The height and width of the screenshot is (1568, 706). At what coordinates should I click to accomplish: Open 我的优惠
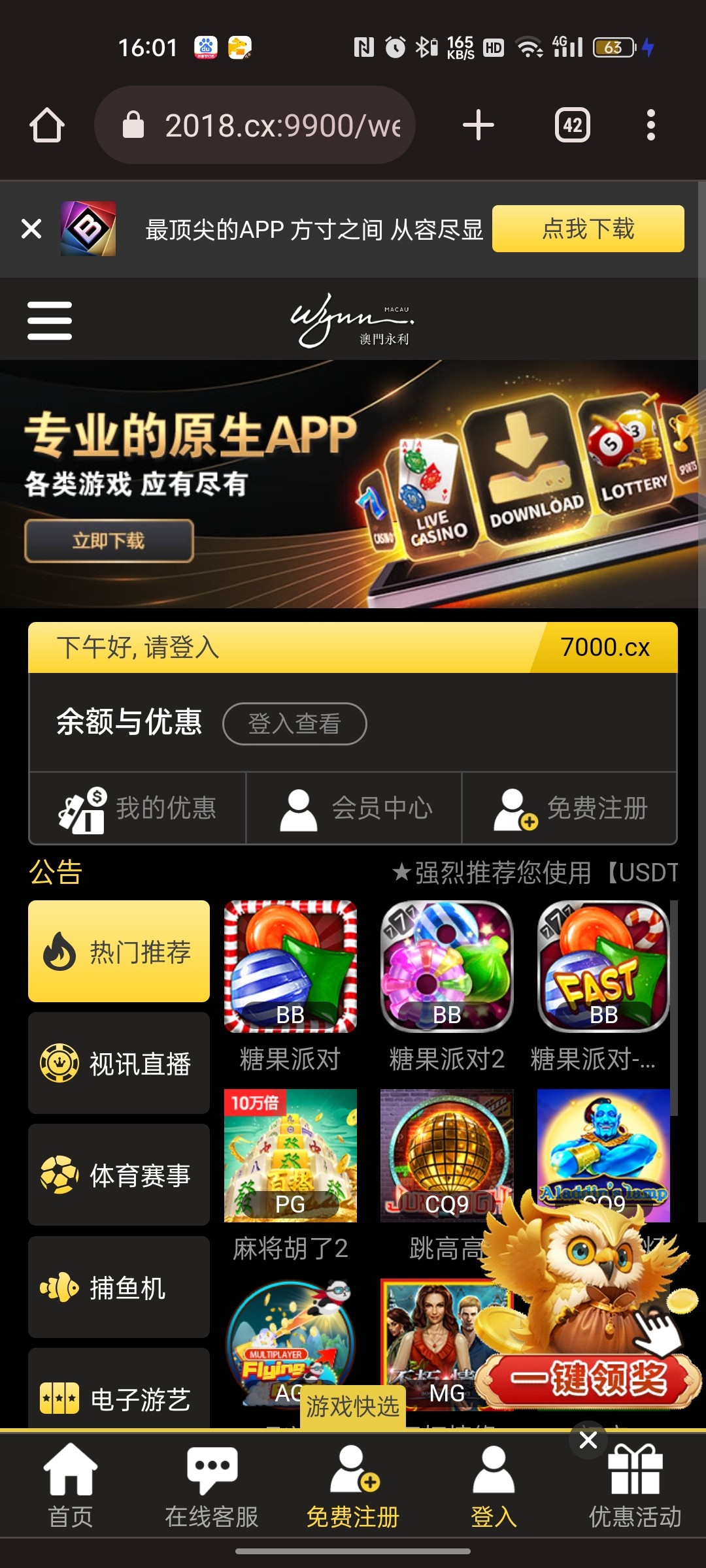(137, 808)
